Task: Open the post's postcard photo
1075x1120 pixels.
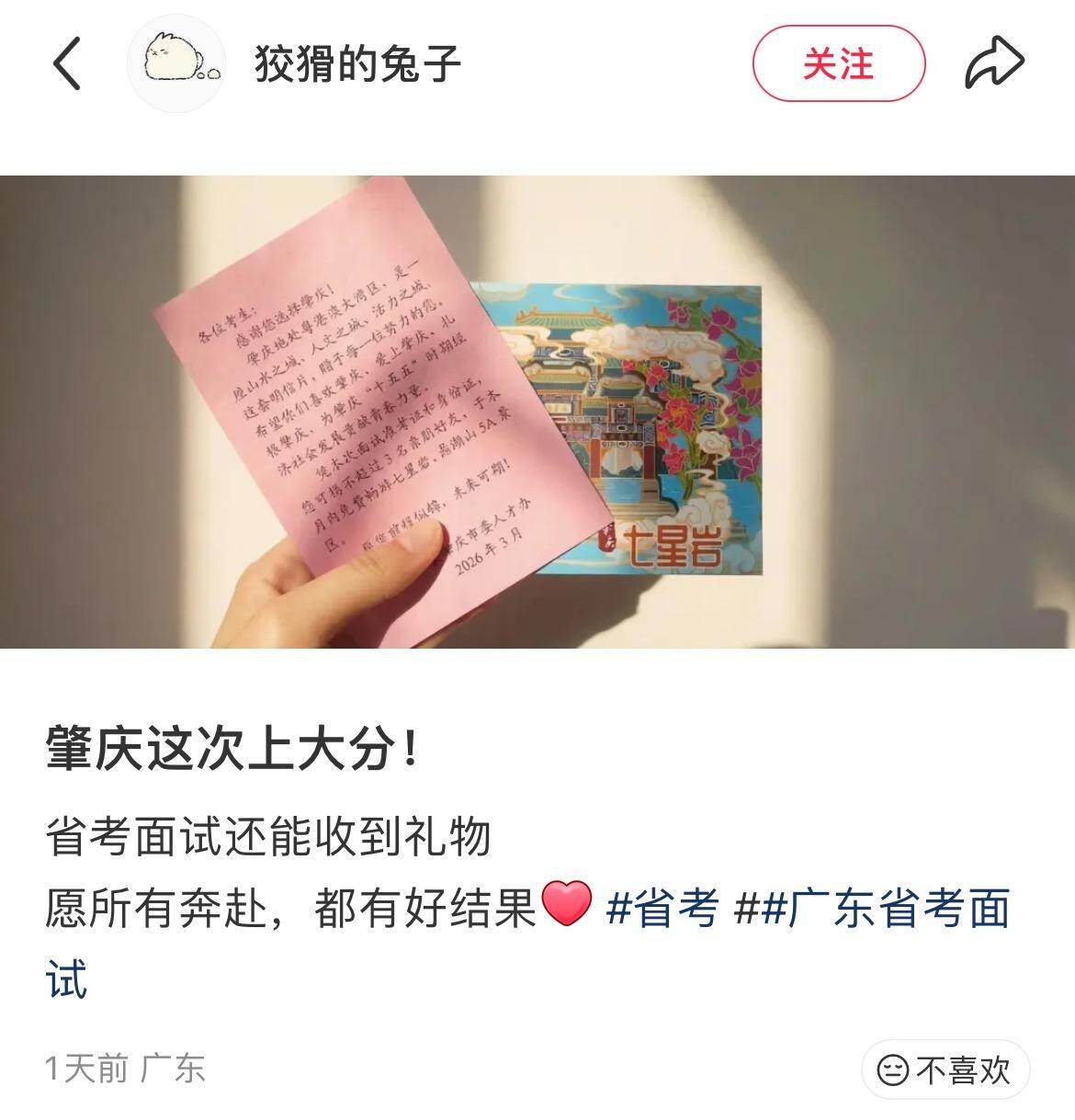Action: pos(537,412)
